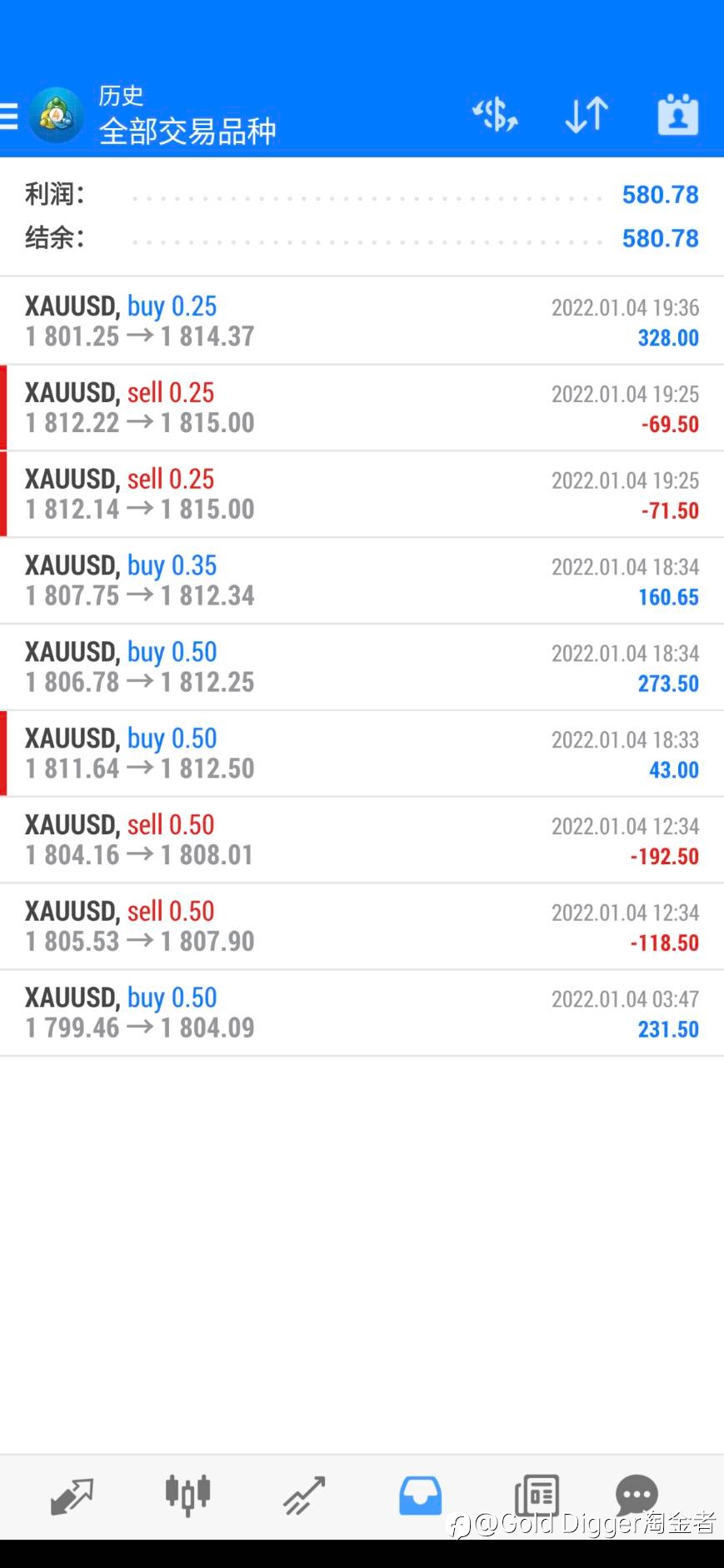Switch to the trade tab
Viewport: 724px width, 1568px height.
click(x=304, y=1496)
